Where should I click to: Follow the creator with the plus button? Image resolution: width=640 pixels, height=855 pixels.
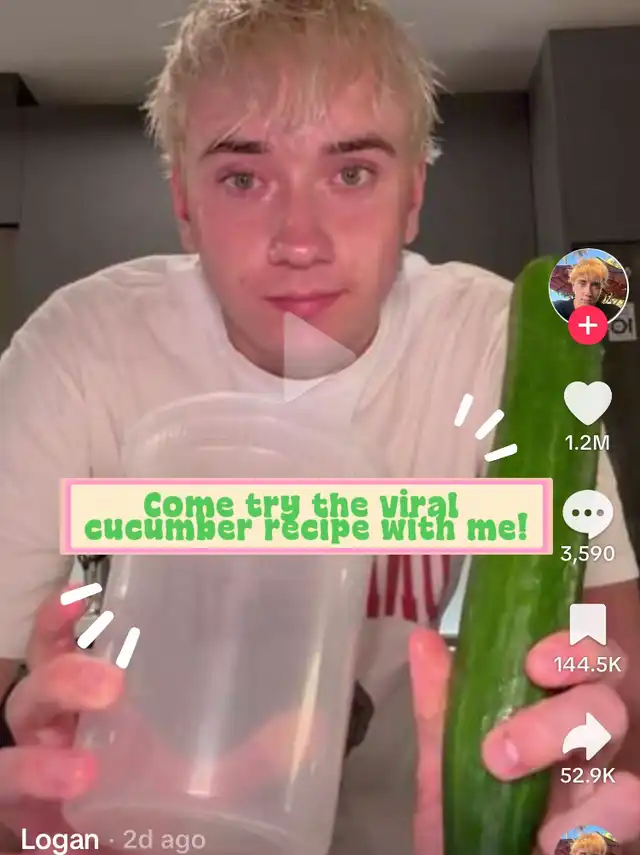pos(588,326)
